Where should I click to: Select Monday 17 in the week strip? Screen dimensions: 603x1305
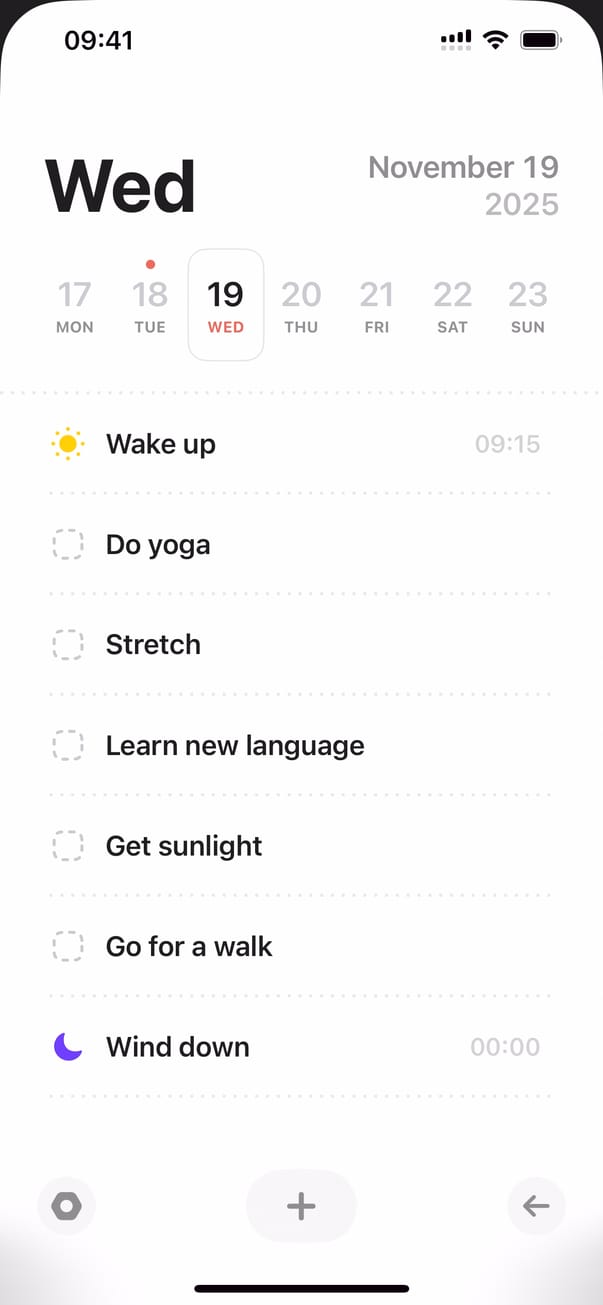click(75, 305)
